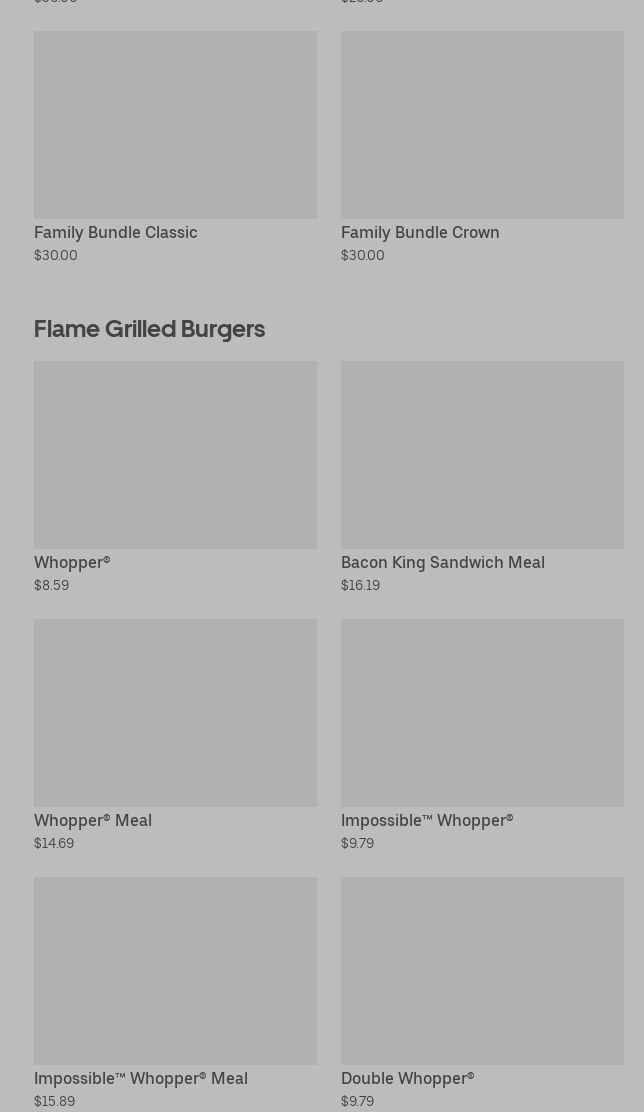Select the Impossible Whopper Meal card
The image size is (644, 1112).
pos(175,994)
